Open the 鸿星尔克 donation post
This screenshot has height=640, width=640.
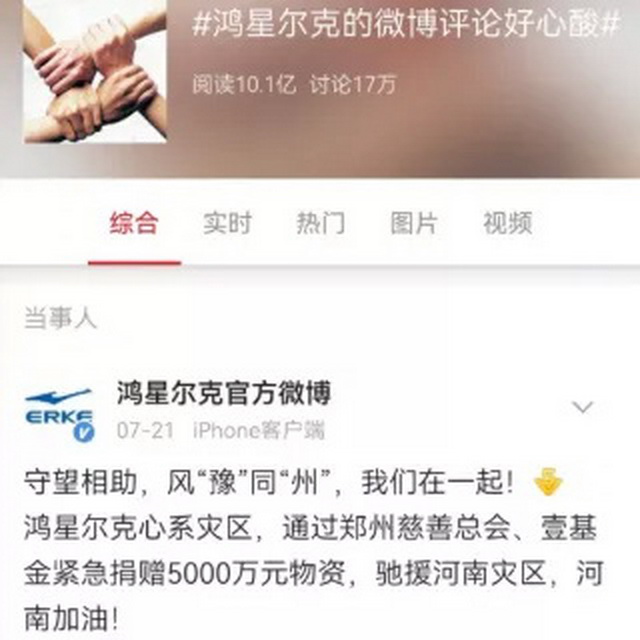[320, 550]
